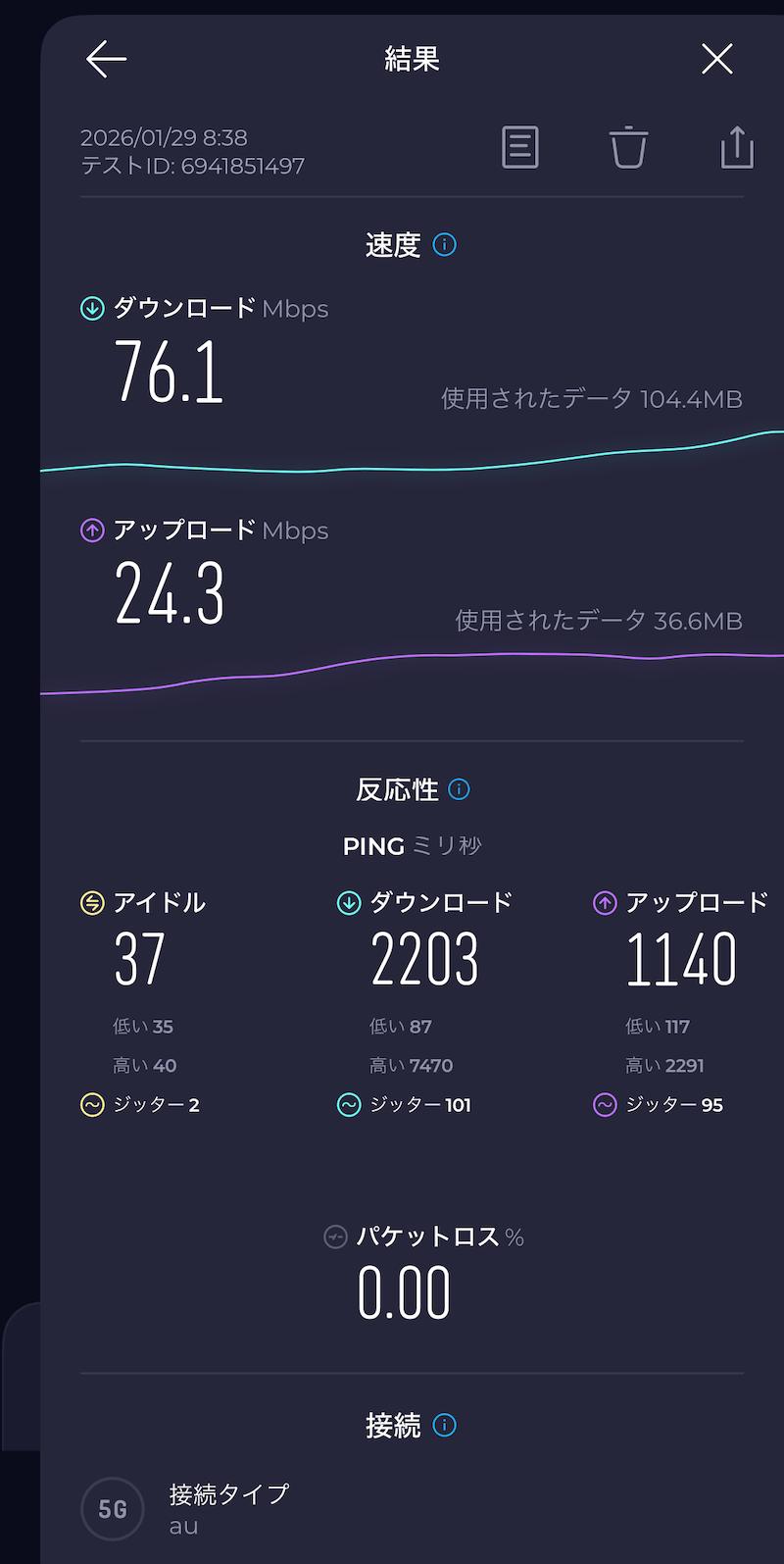The image size is (784, 1564).
Task: Share this speed test result
Action: click(737, 148)
